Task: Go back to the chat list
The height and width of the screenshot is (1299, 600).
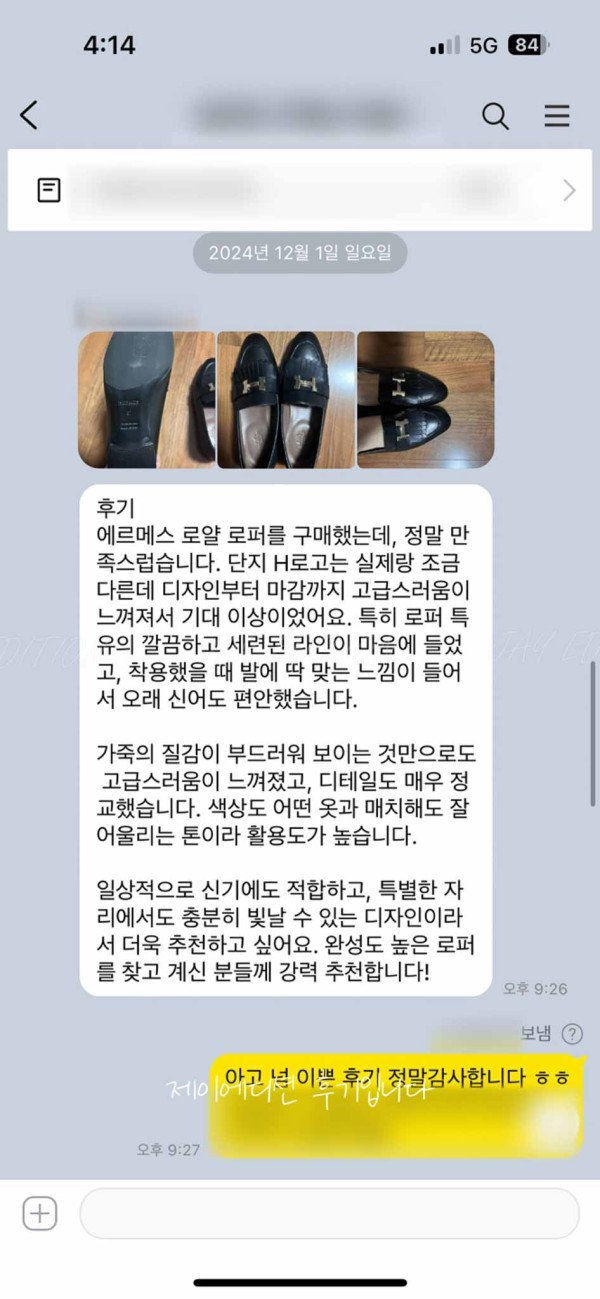Action: coord(29,116)
